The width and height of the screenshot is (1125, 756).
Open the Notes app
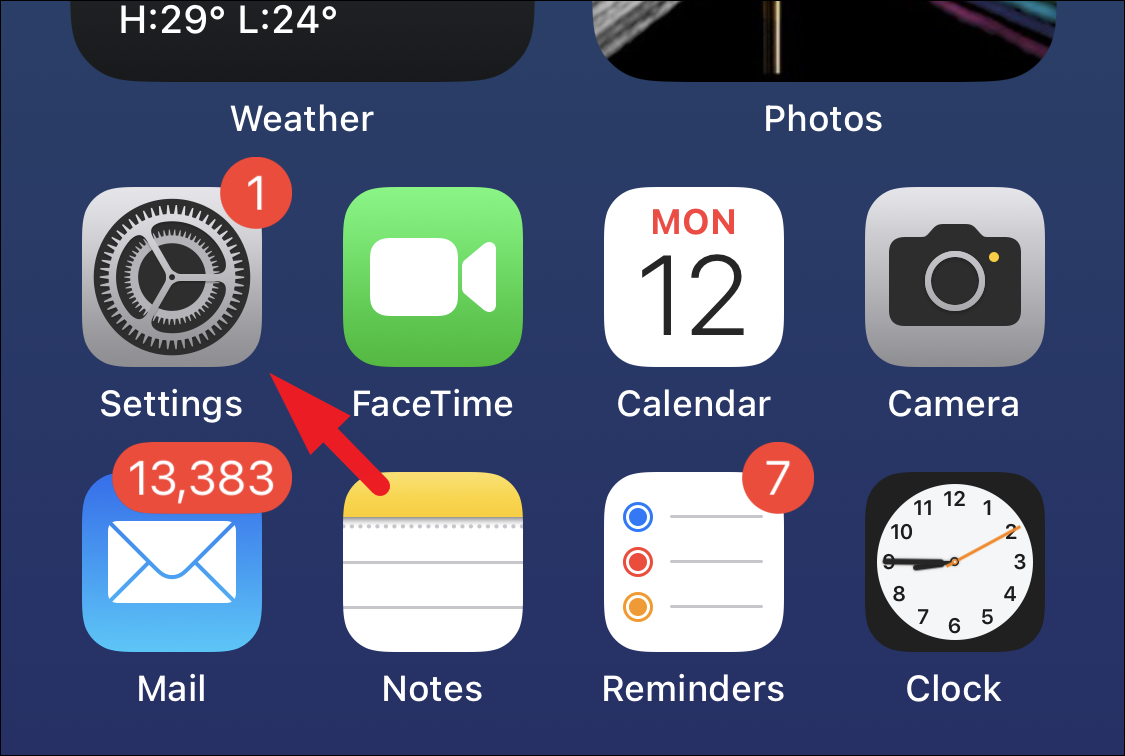432,562
